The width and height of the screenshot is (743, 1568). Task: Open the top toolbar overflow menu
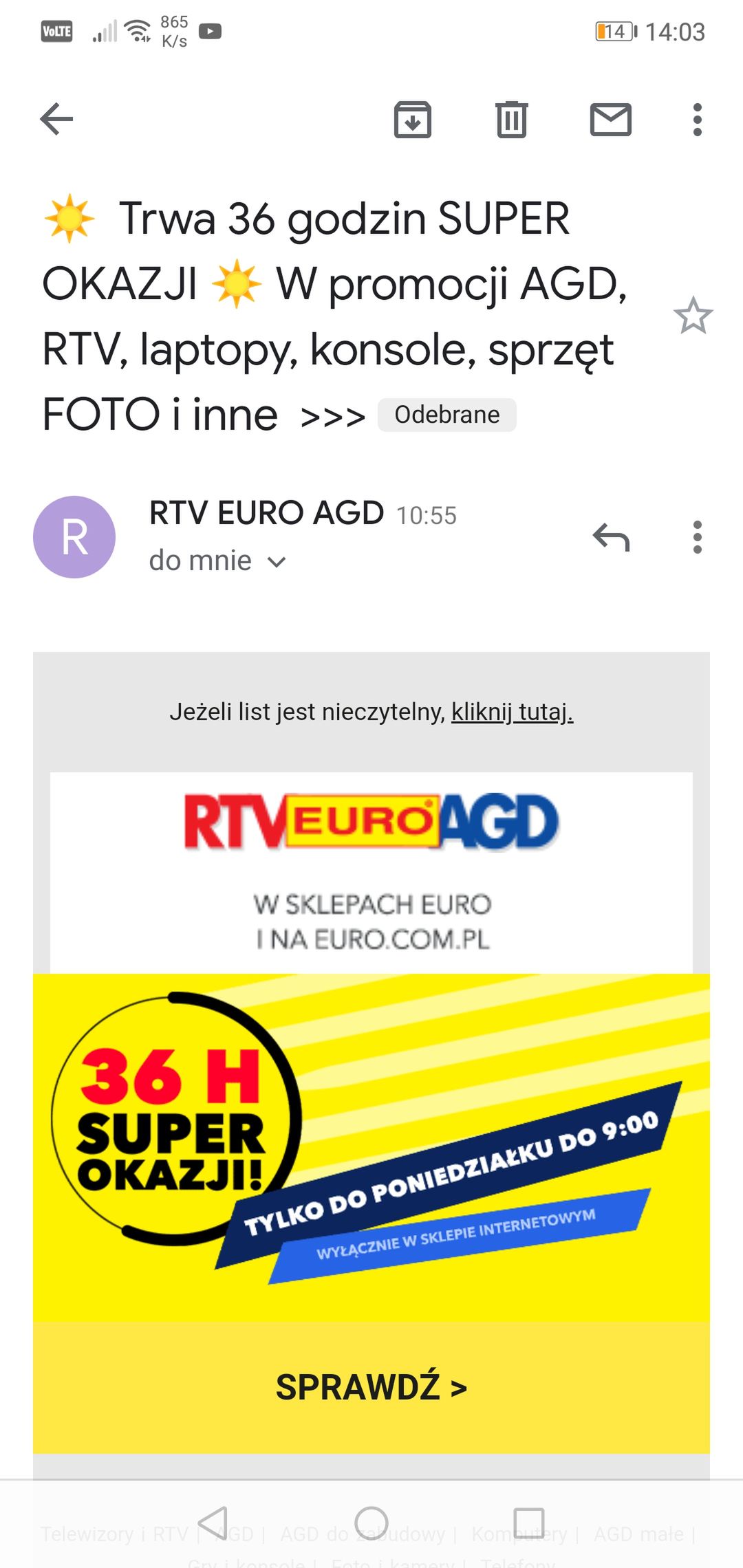(x=698, y=120)
